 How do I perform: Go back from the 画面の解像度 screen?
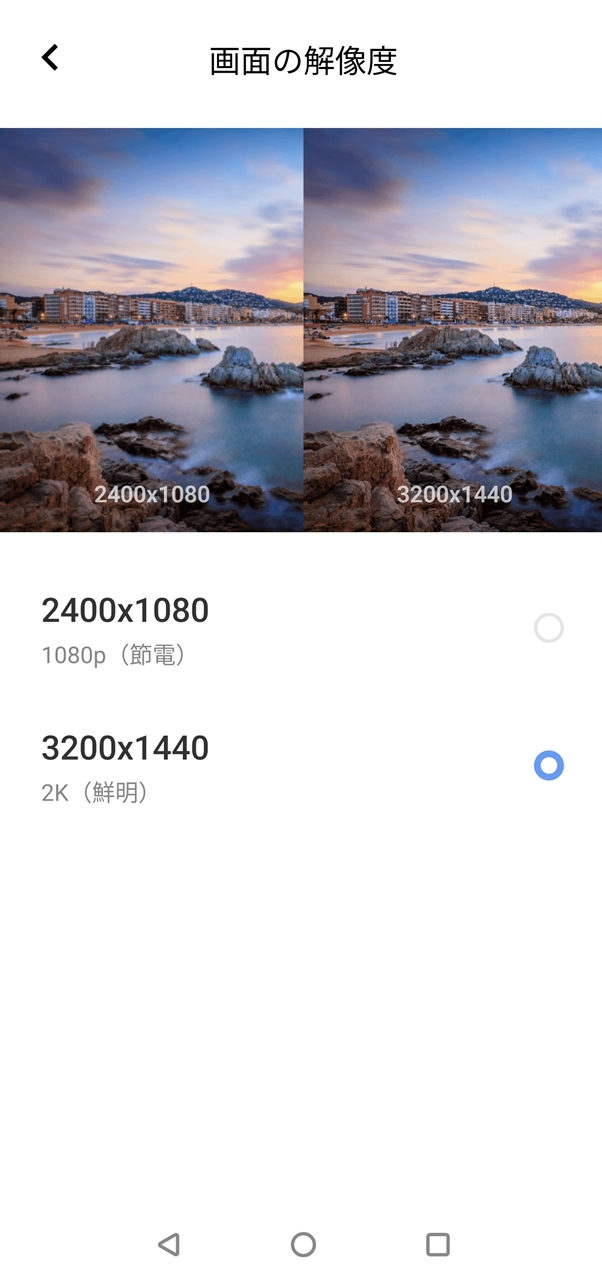(x=50, y=58)
